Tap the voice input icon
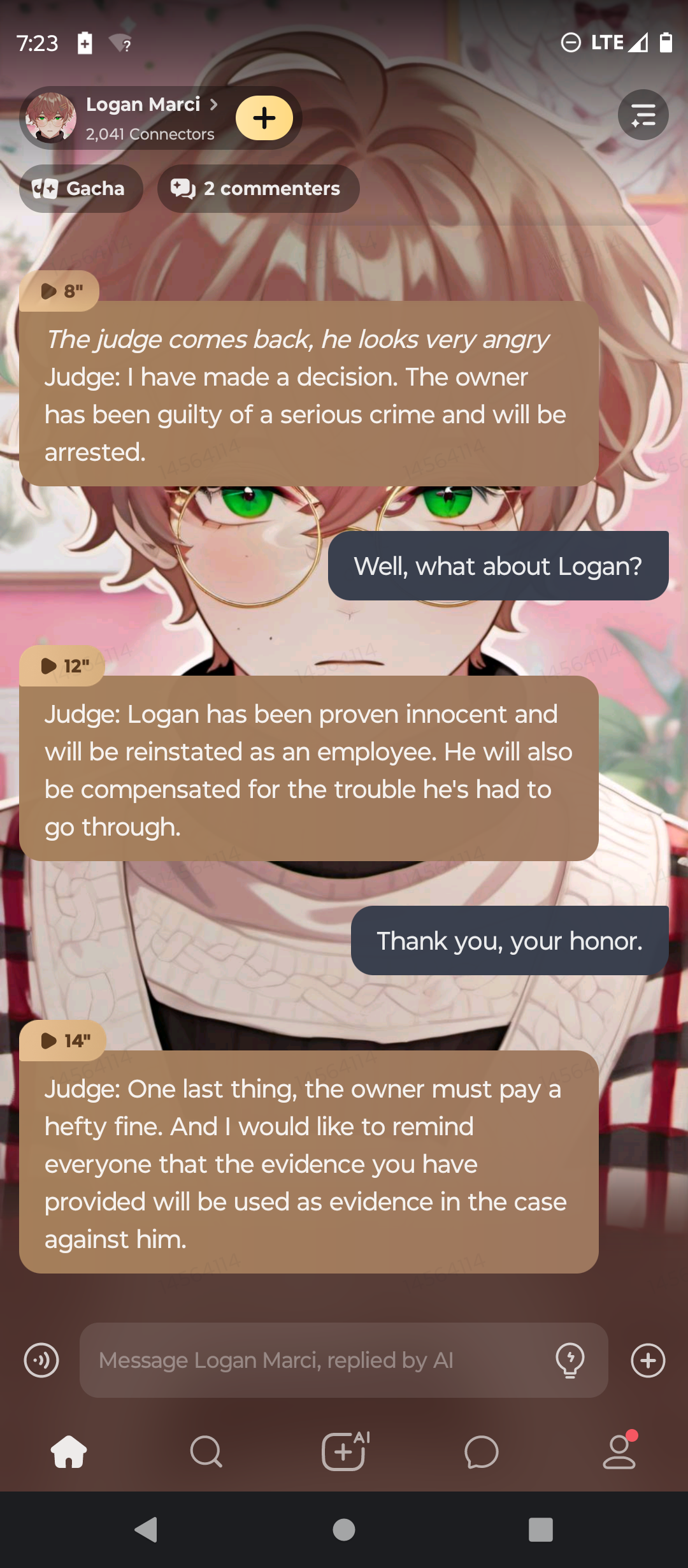 tap(41, 1360)
